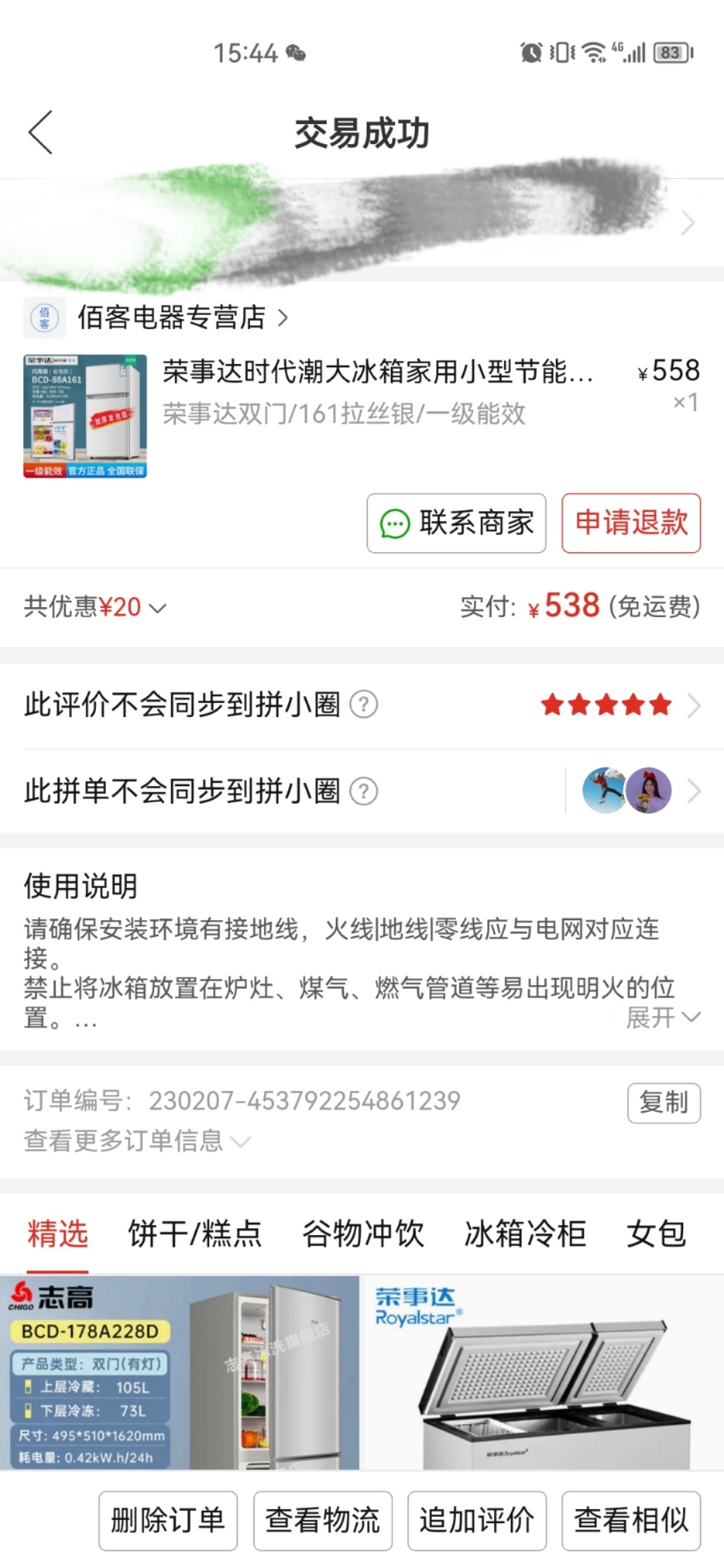Switch to 谷物冲饮 tab
This screenshot has height=1568, width=724.
(x=363, y=1234)
